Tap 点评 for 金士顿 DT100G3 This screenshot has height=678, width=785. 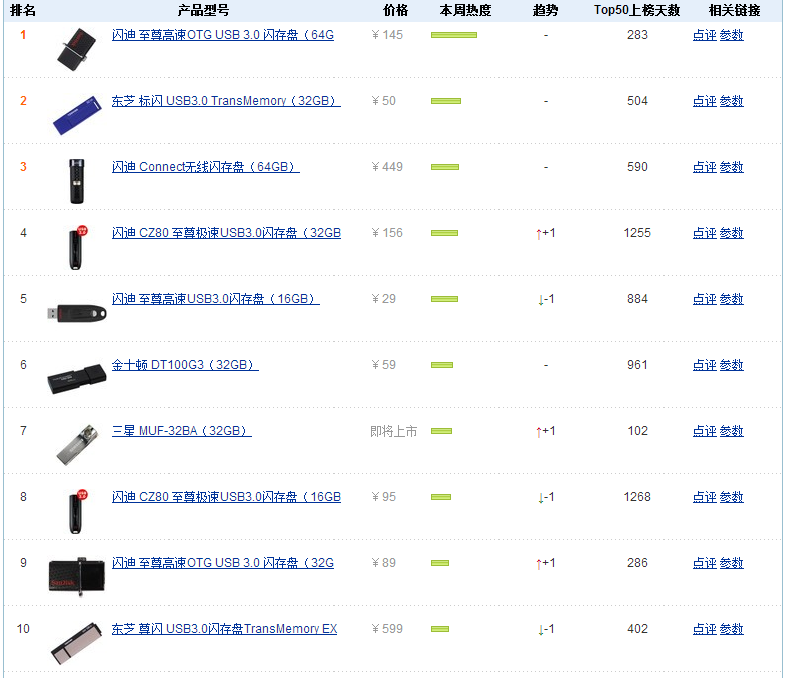point(704,365)
